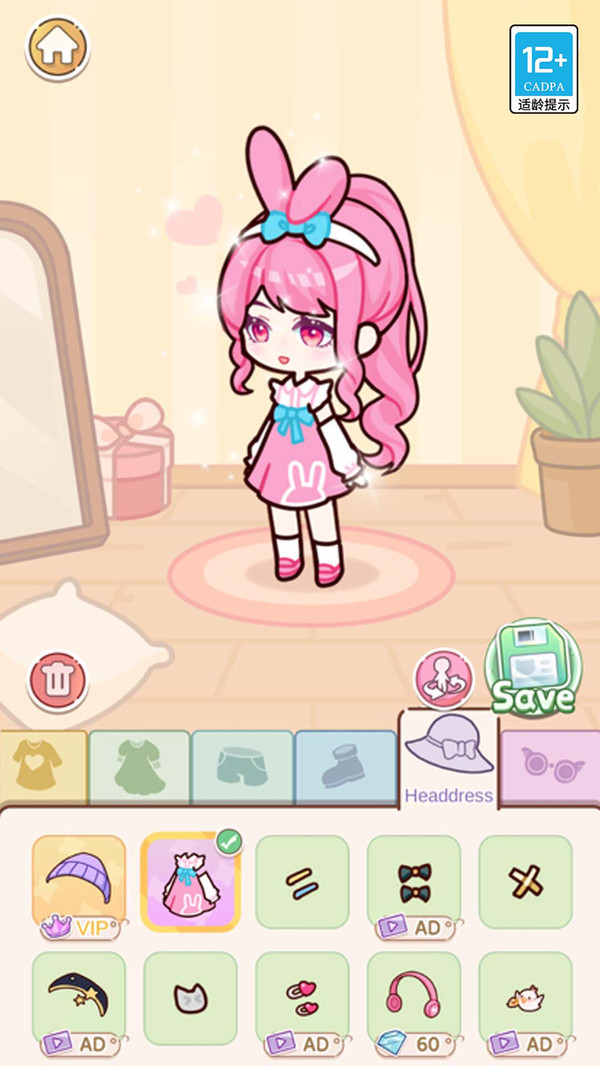This screenshot has width=600, height=1066.
Task: Switch to the dress tab
Action: 139,767
